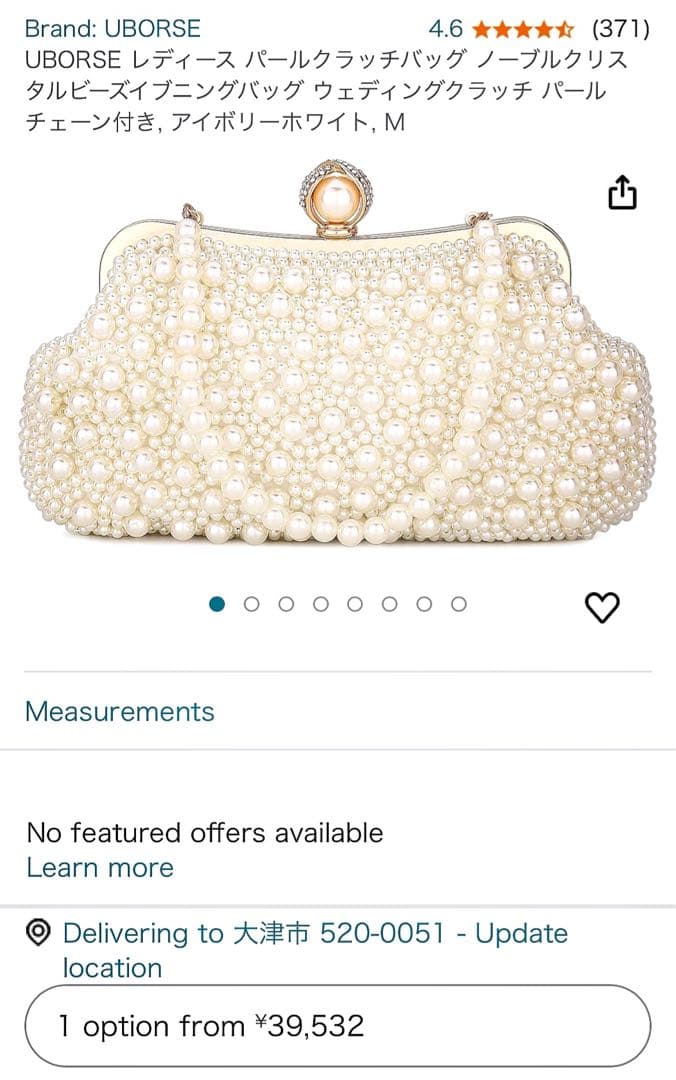
Task: View 1 option from ¥39,532
Action: (x=338, y=1026)
